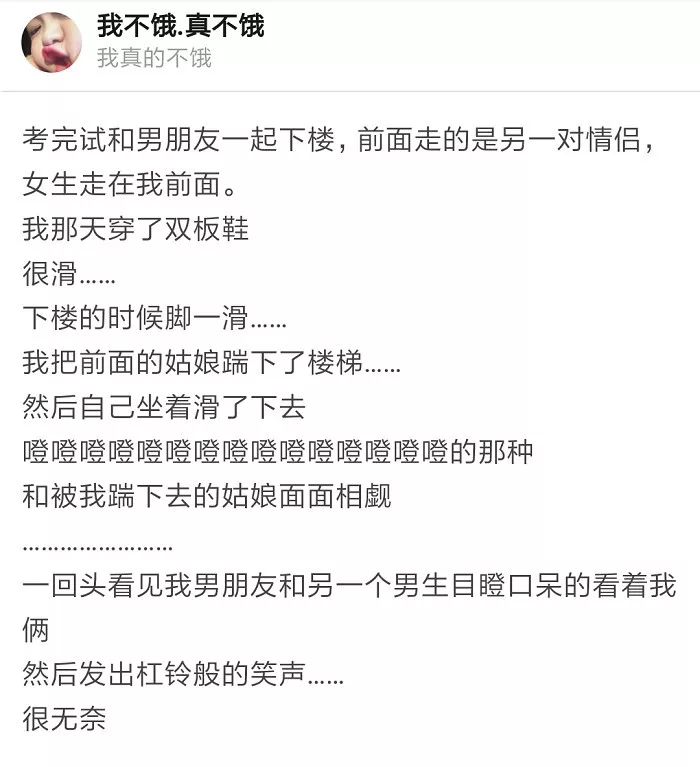Open the profile picture of 我不饿.真不饿
700x767 pixels.
(x=51, y=43)
